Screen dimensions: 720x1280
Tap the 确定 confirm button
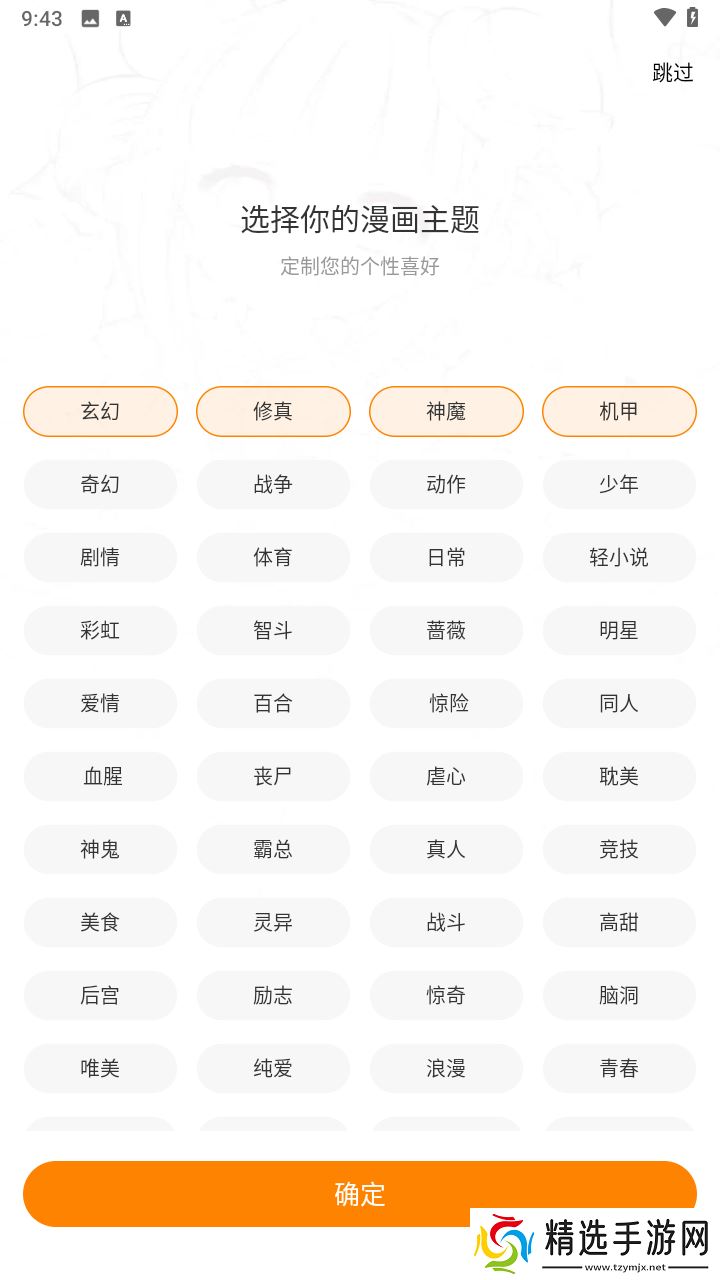360,1193
